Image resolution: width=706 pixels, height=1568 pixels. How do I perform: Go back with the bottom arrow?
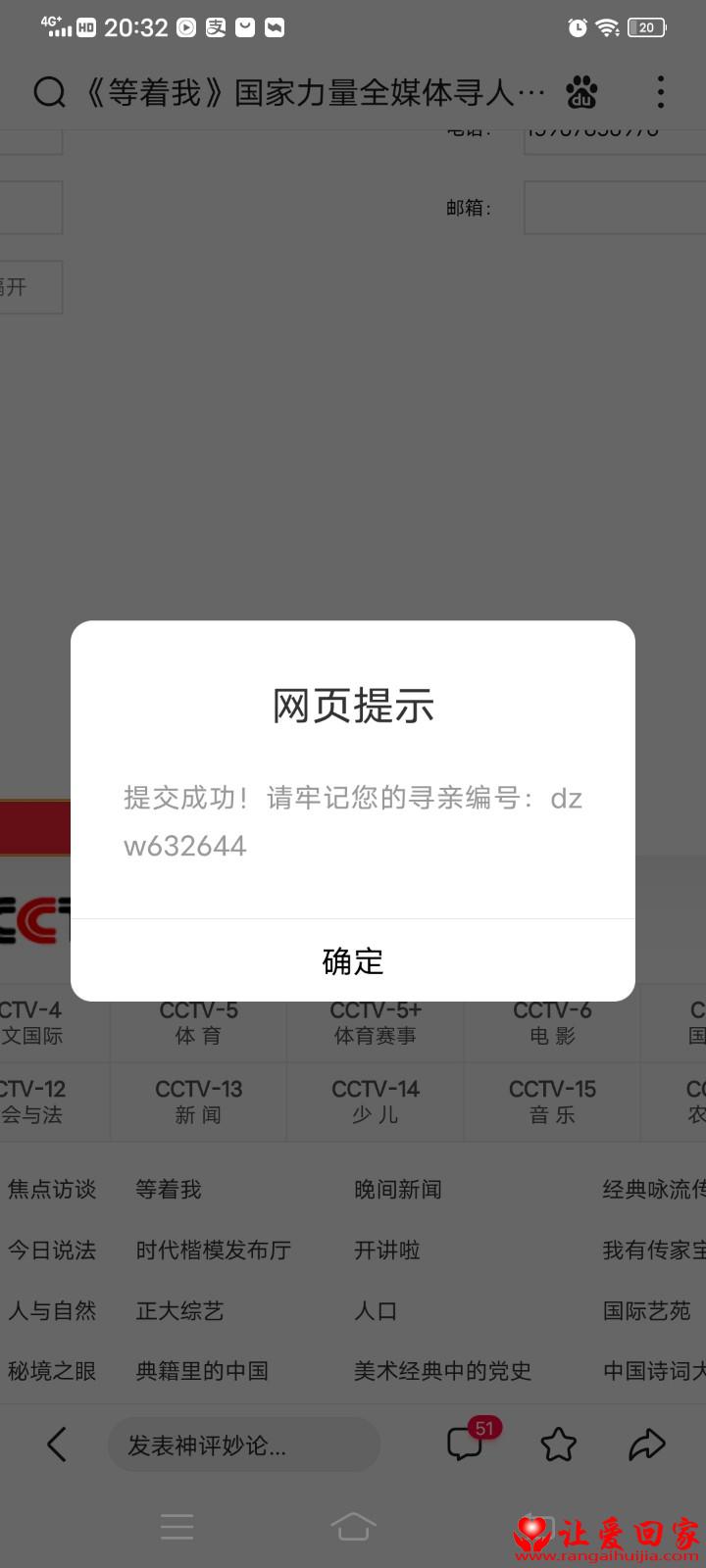(x=57, y=1445)
